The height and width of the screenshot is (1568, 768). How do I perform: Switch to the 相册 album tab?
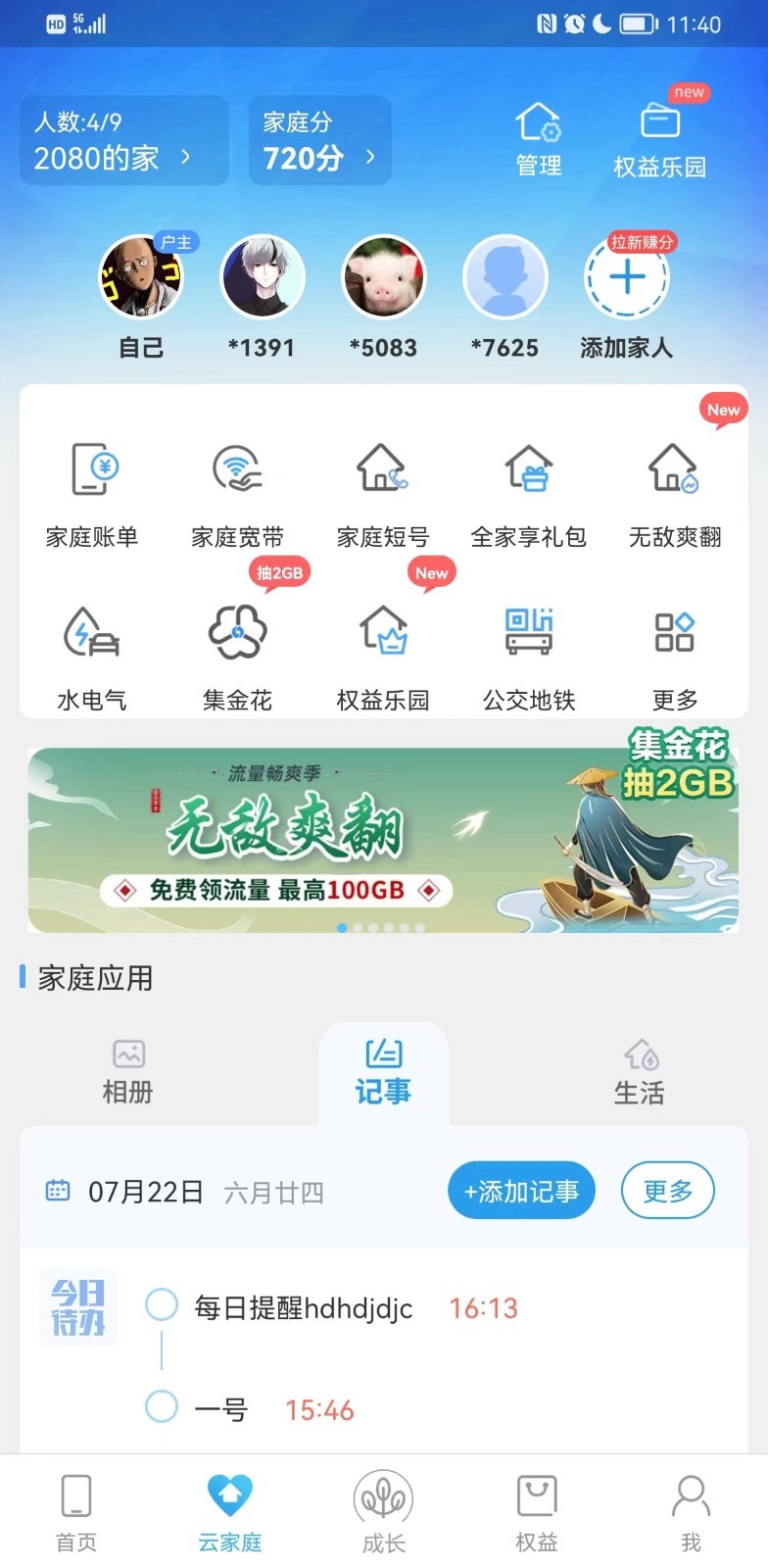click(x=127, y=1070)
